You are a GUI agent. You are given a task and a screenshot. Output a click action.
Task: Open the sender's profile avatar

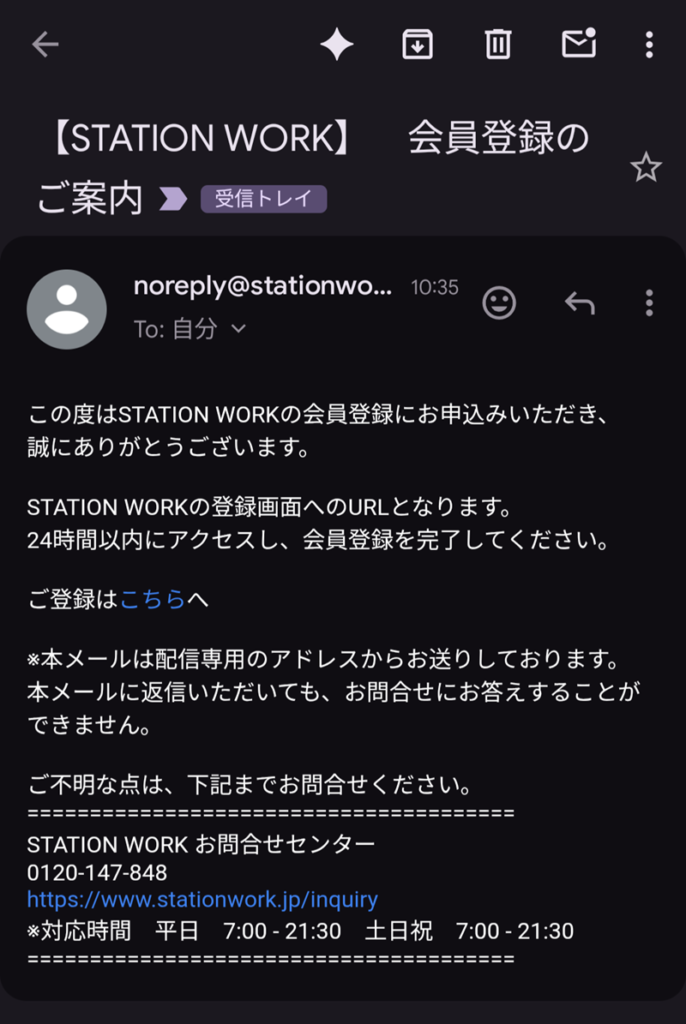tap(66, 309)
